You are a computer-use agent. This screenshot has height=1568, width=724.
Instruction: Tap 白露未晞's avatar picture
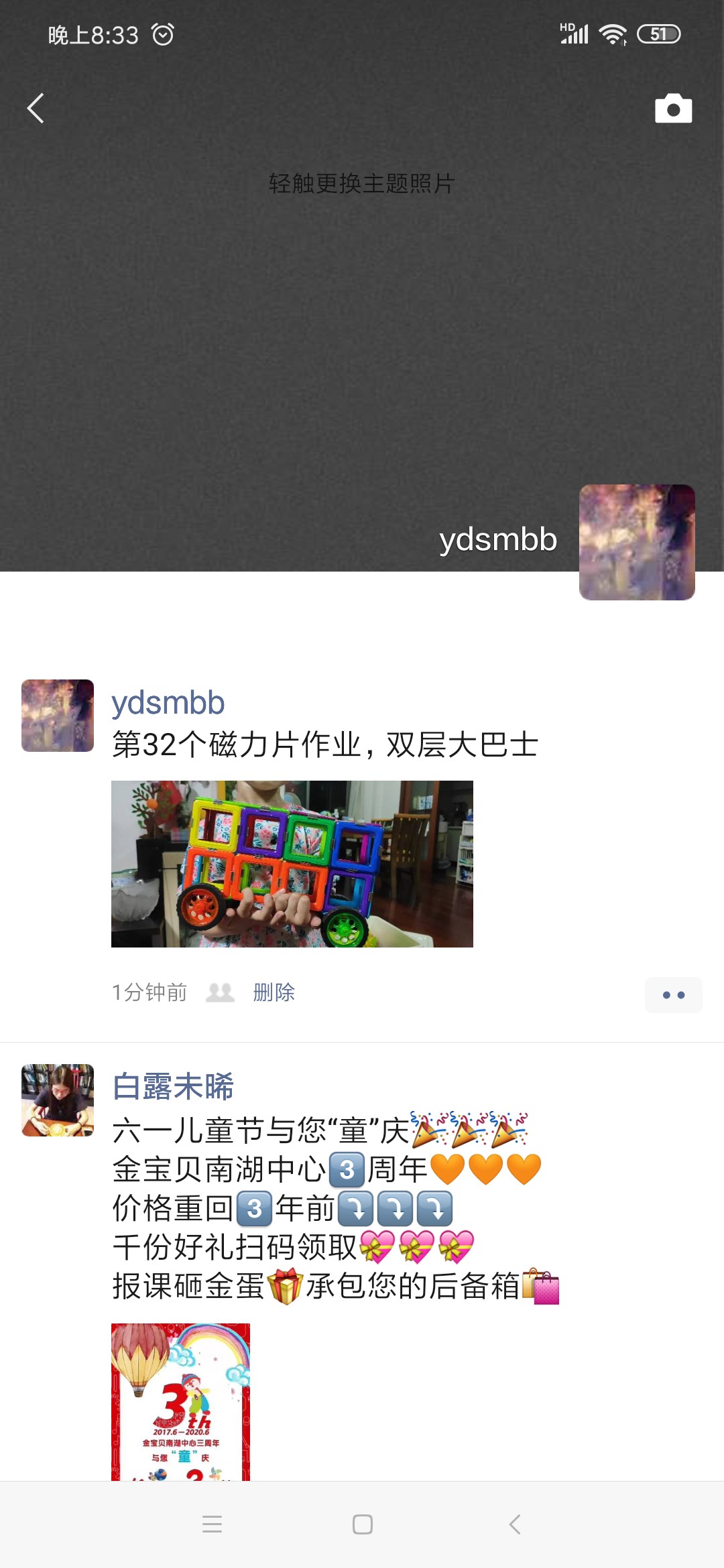tap(58, 1100)
